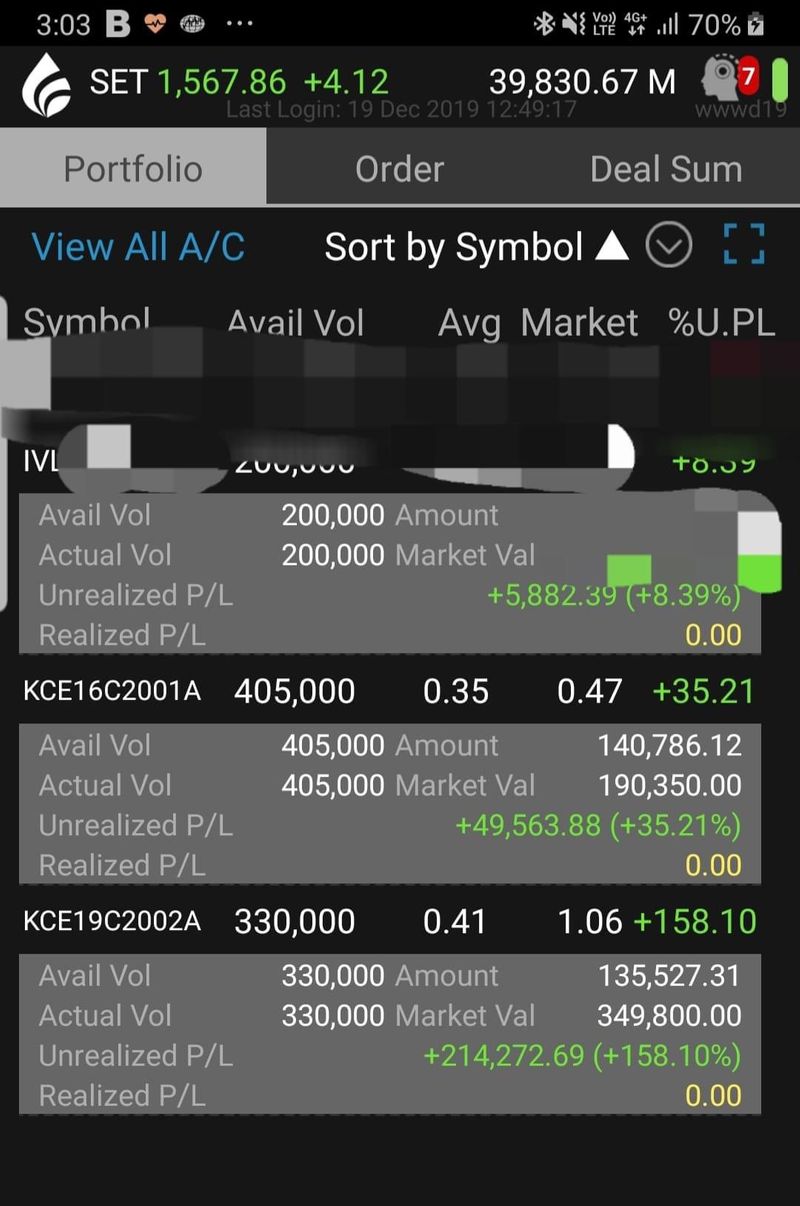The image size is (800, 1206).
Task: Tap View All A/C link
Action: pos(138,247)
